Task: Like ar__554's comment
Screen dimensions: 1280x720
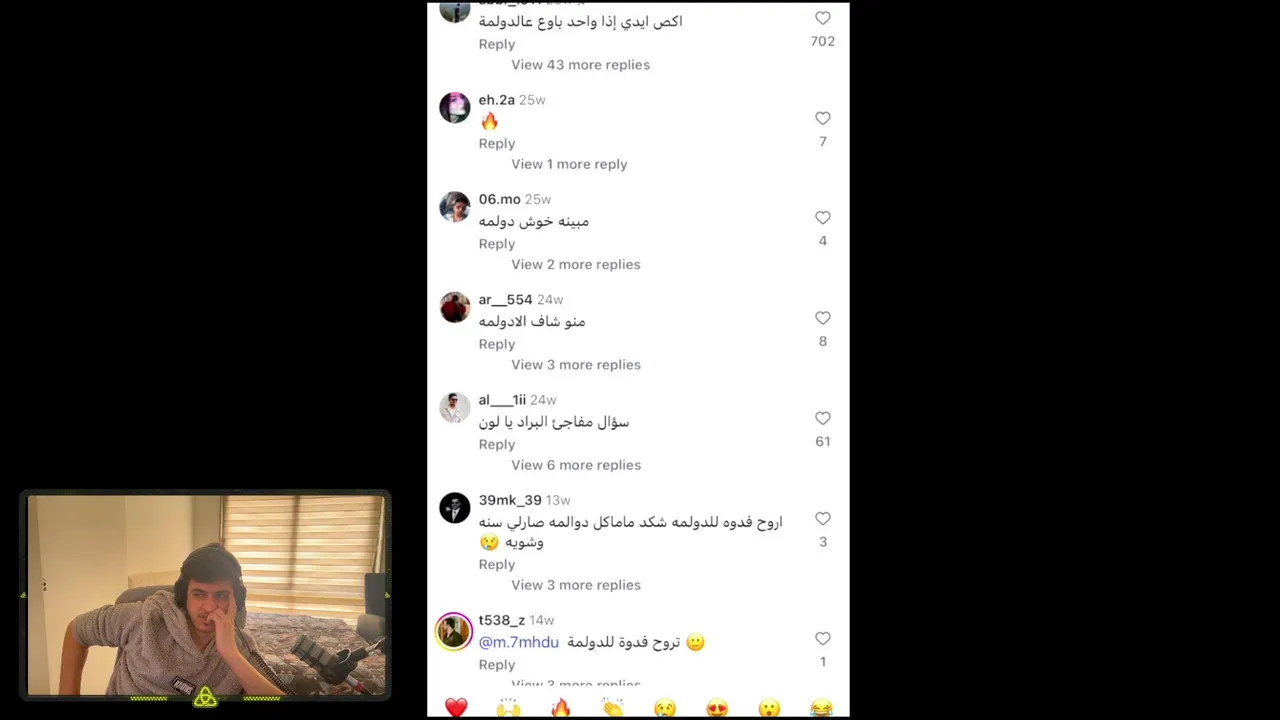Action: (x=822, y=318)
